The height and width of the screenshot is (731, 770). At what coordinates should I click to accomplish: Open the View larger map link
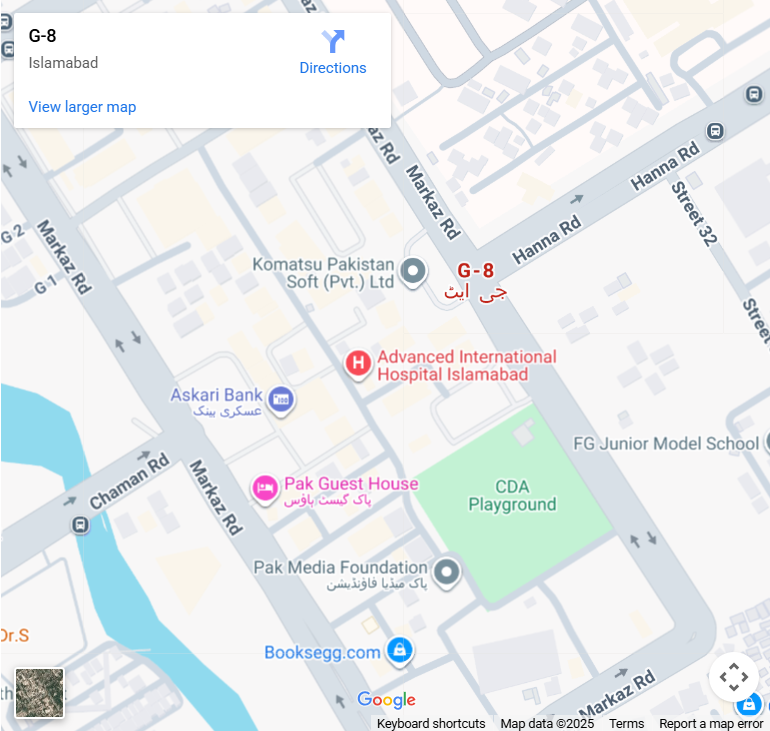(x=82, y=107)
